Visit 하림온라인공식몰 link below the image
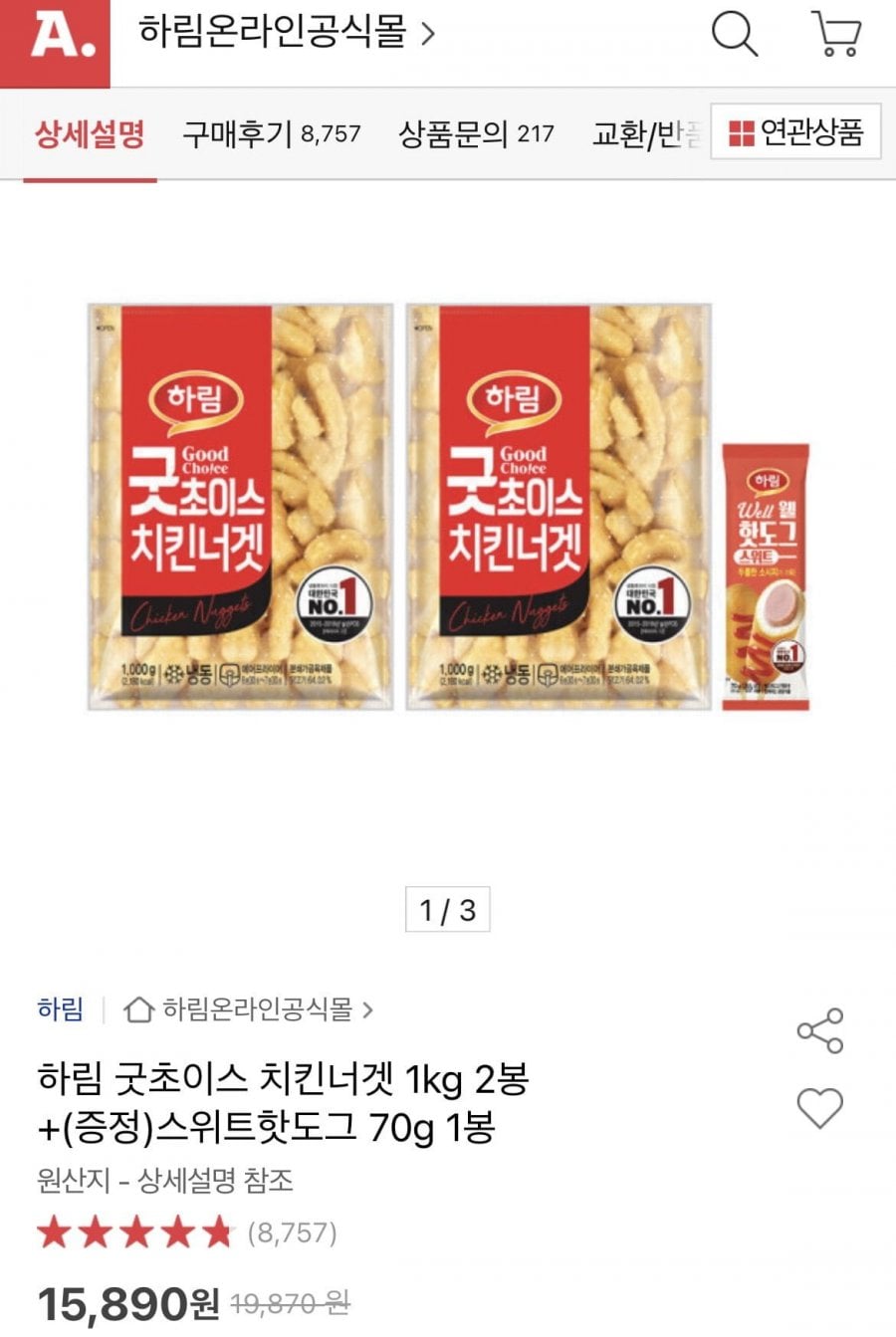Screen dimensions: 896x1337 coord(249,1009)
